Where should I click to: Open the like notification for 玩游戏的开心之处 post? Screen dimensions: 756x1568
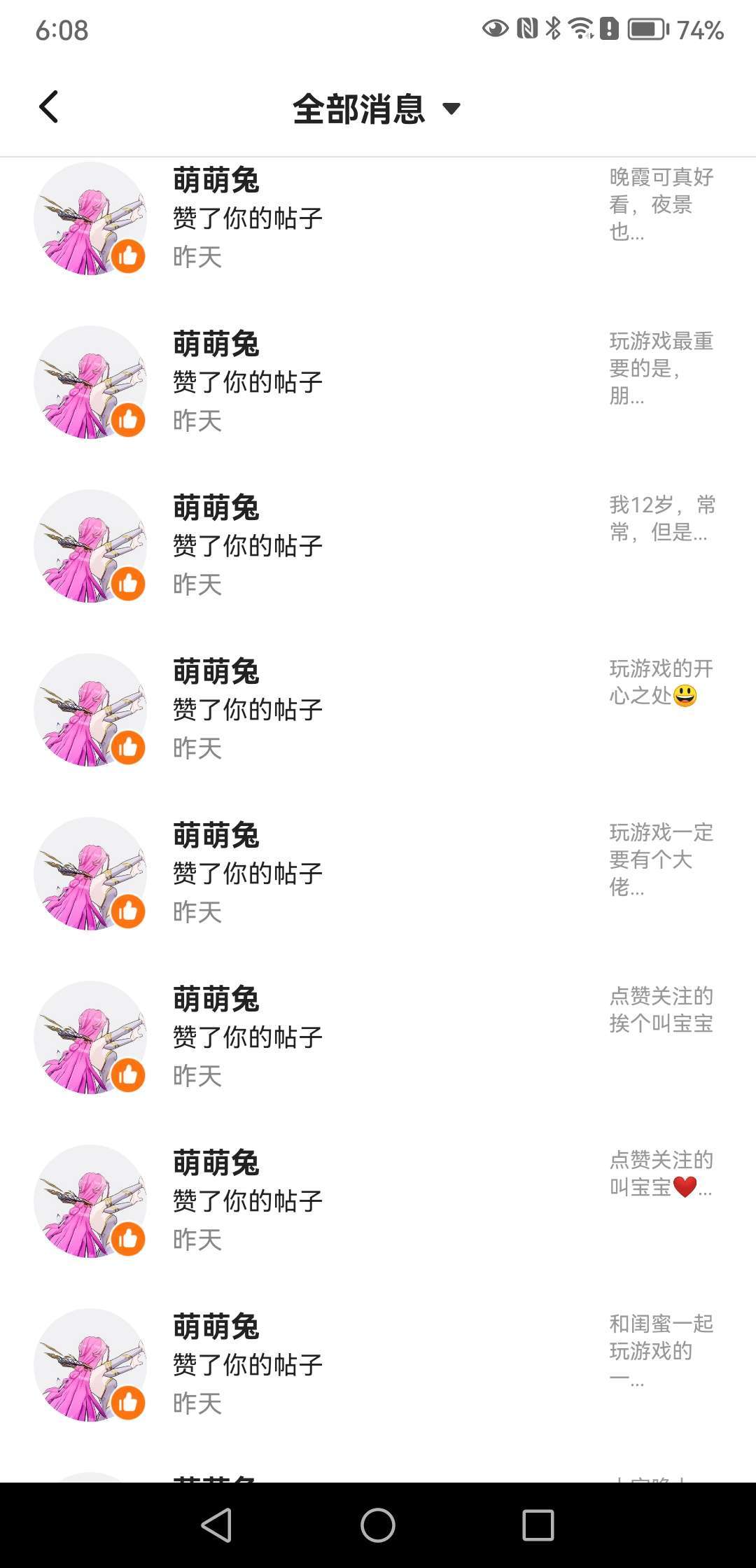378,710
